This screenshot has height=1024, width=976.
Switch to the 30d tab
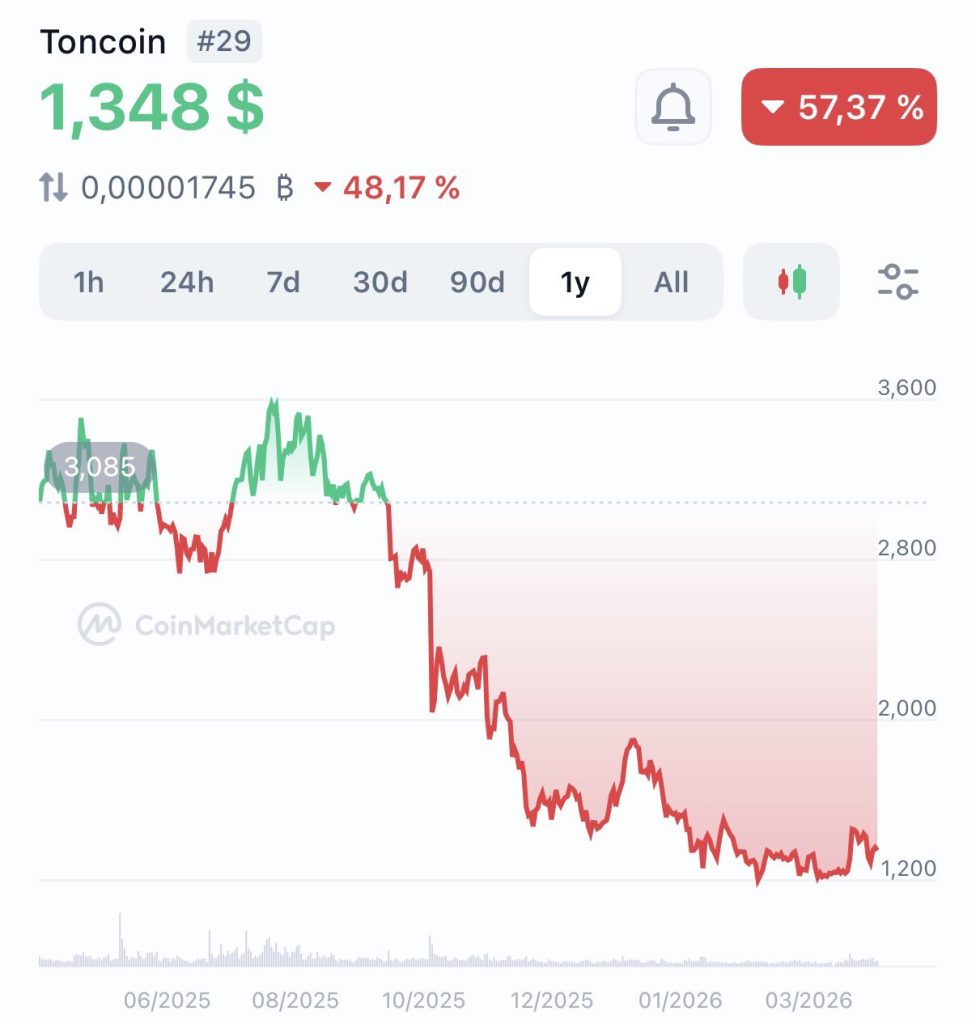pos(380,283)
